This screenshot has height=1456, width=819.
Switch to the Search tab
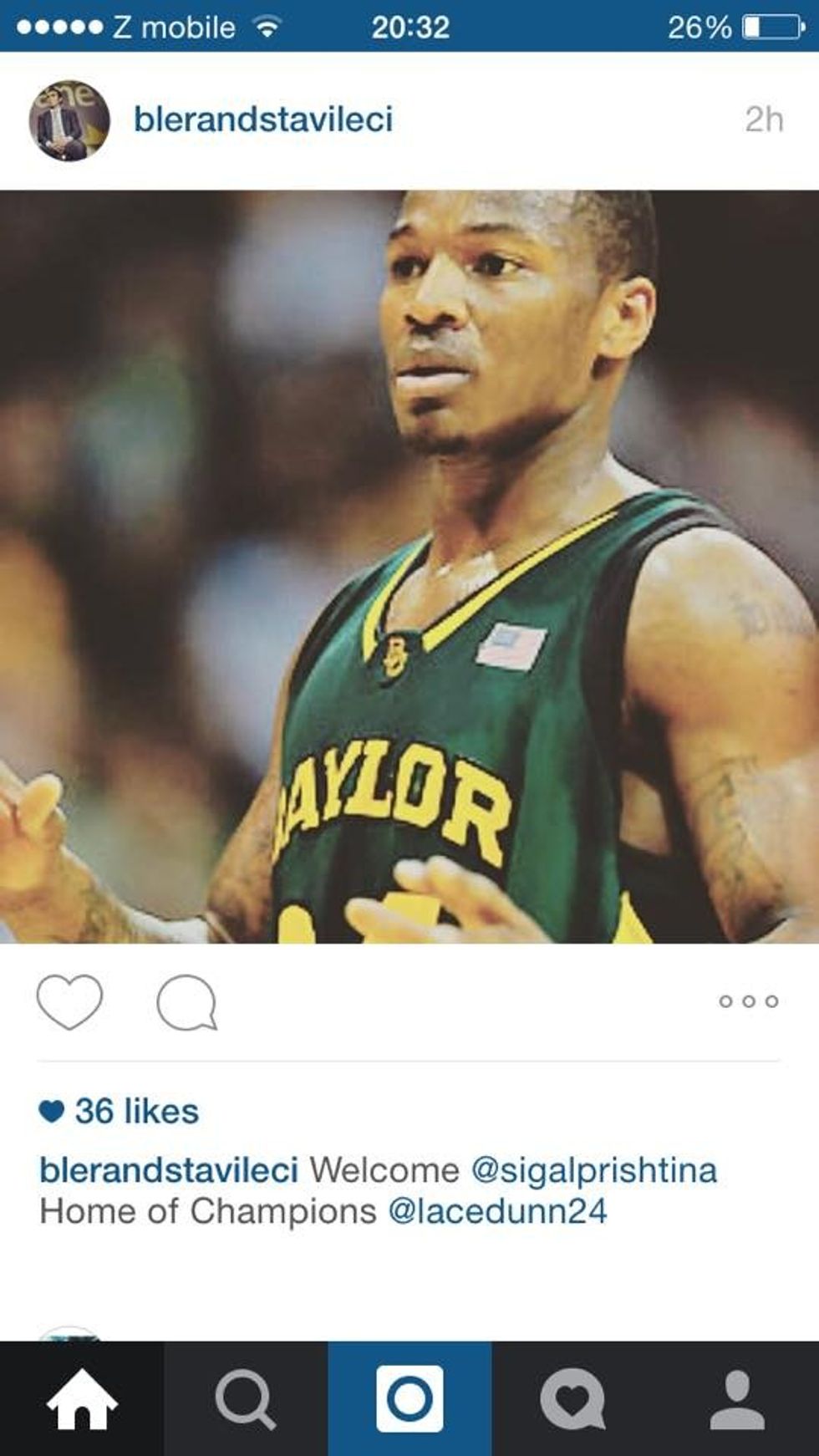245,1398
